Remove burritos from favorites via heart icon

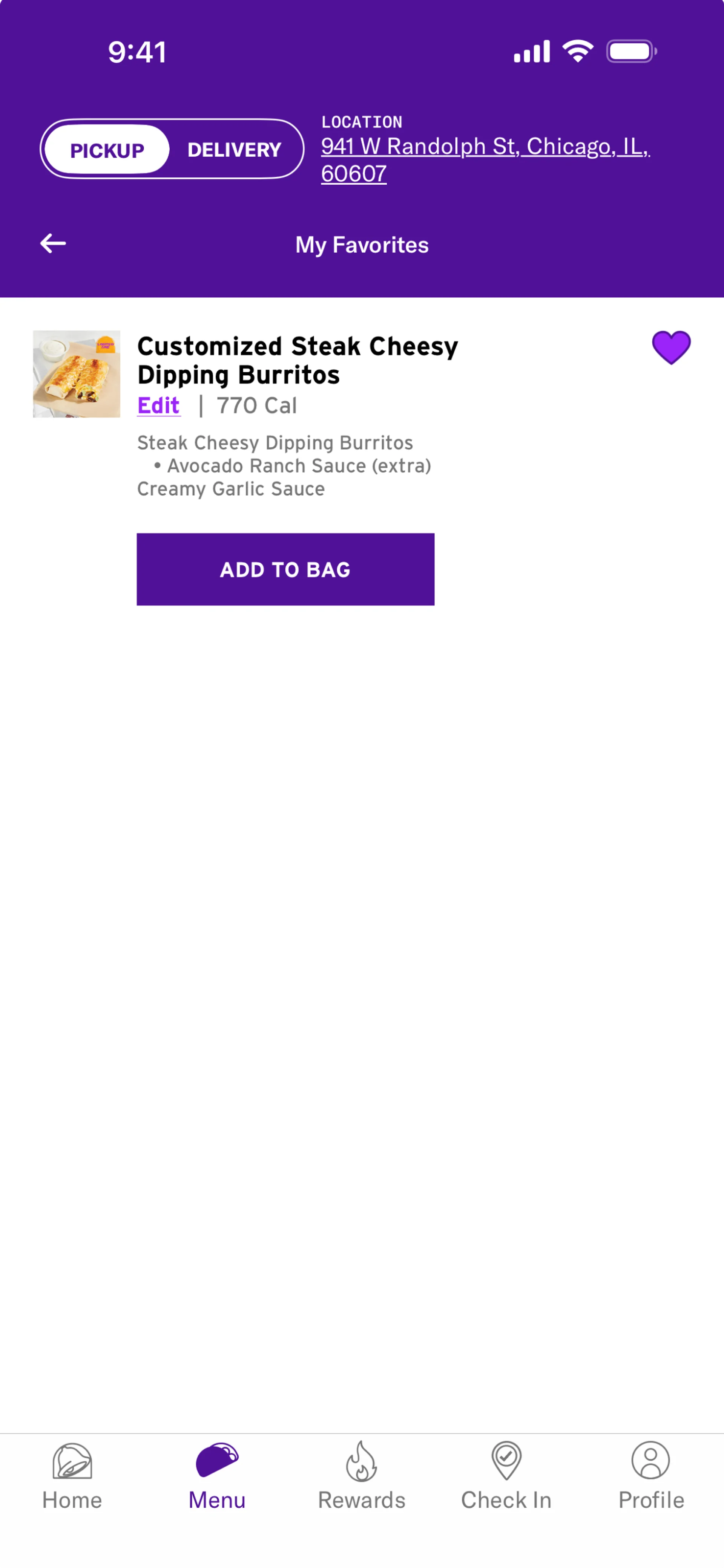(x=671, y=347)
